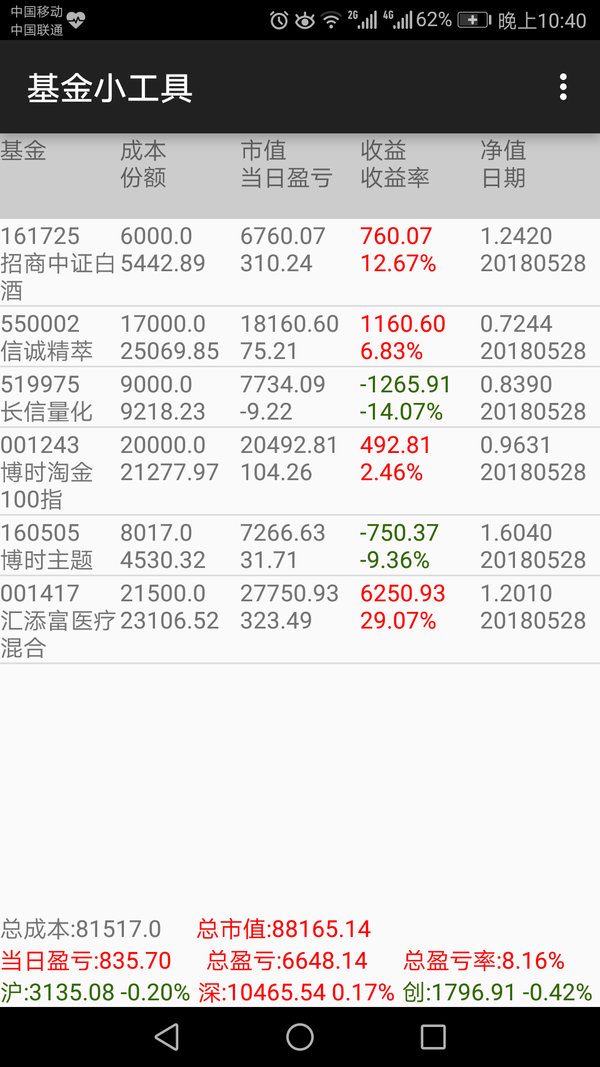
Task: Select fund 001417 汇添富医疗混合
Action: pyautogui.click(x=300, y=620)
